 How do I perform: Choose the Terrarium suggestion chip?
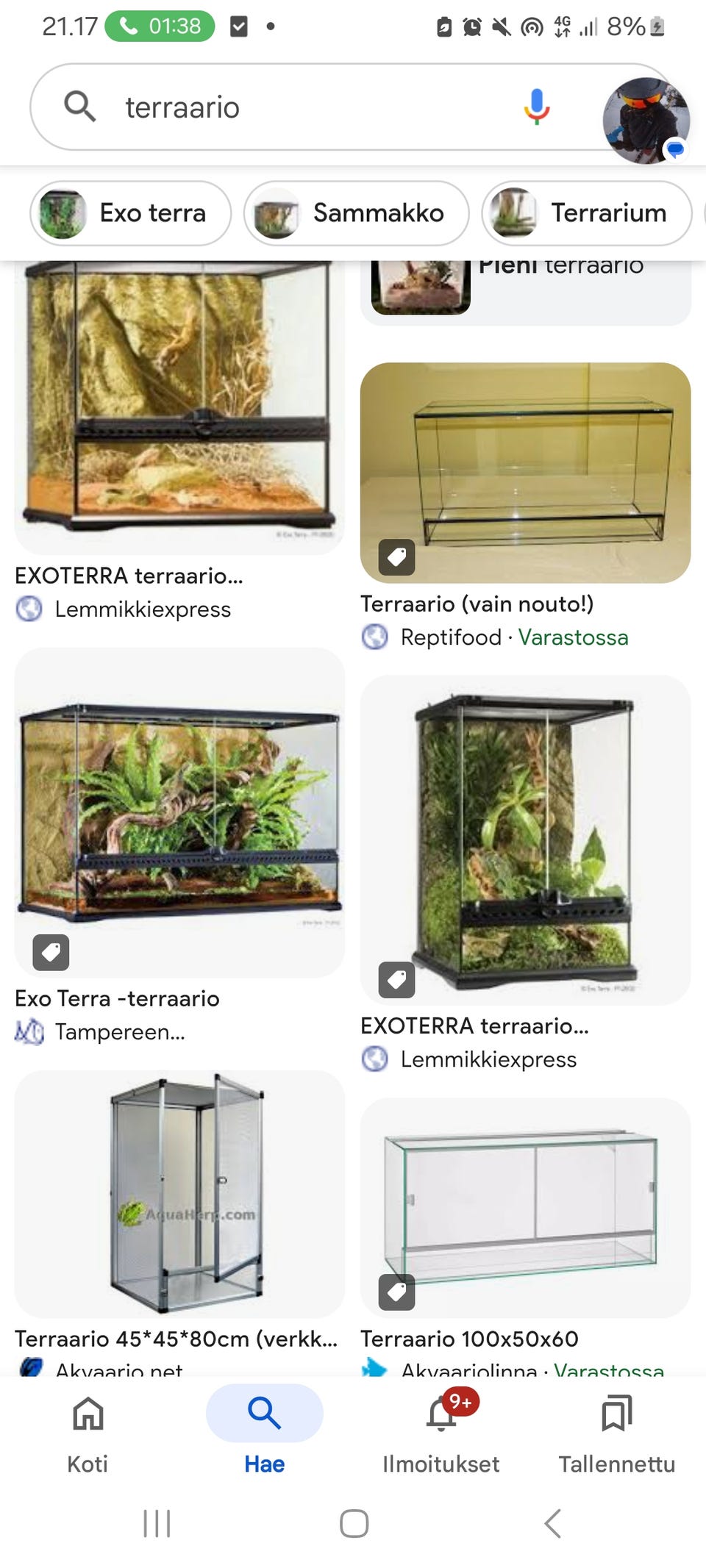(x=587, y=213)
